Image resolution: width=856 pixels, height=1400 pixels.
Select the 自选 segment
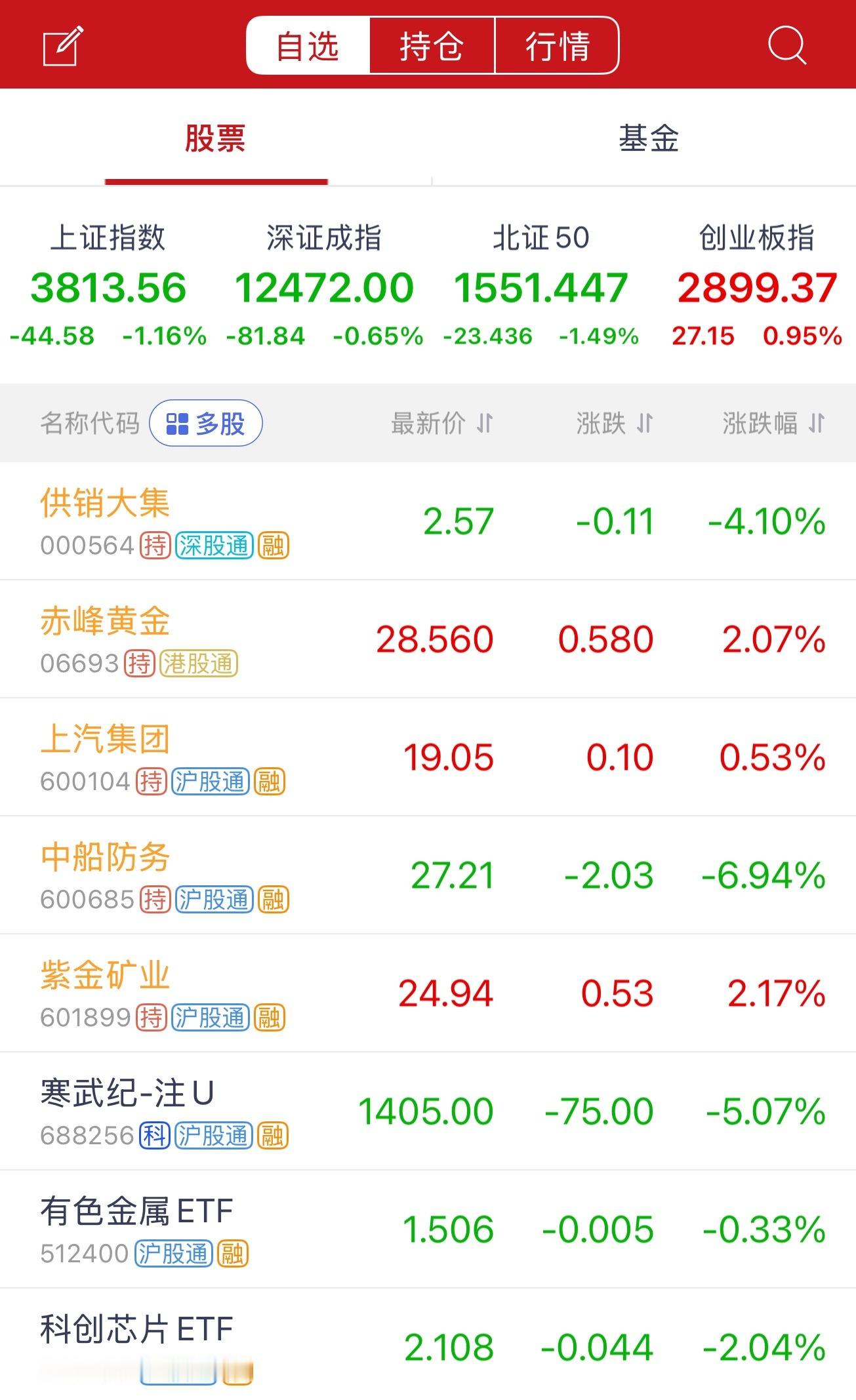click(308, 45)
